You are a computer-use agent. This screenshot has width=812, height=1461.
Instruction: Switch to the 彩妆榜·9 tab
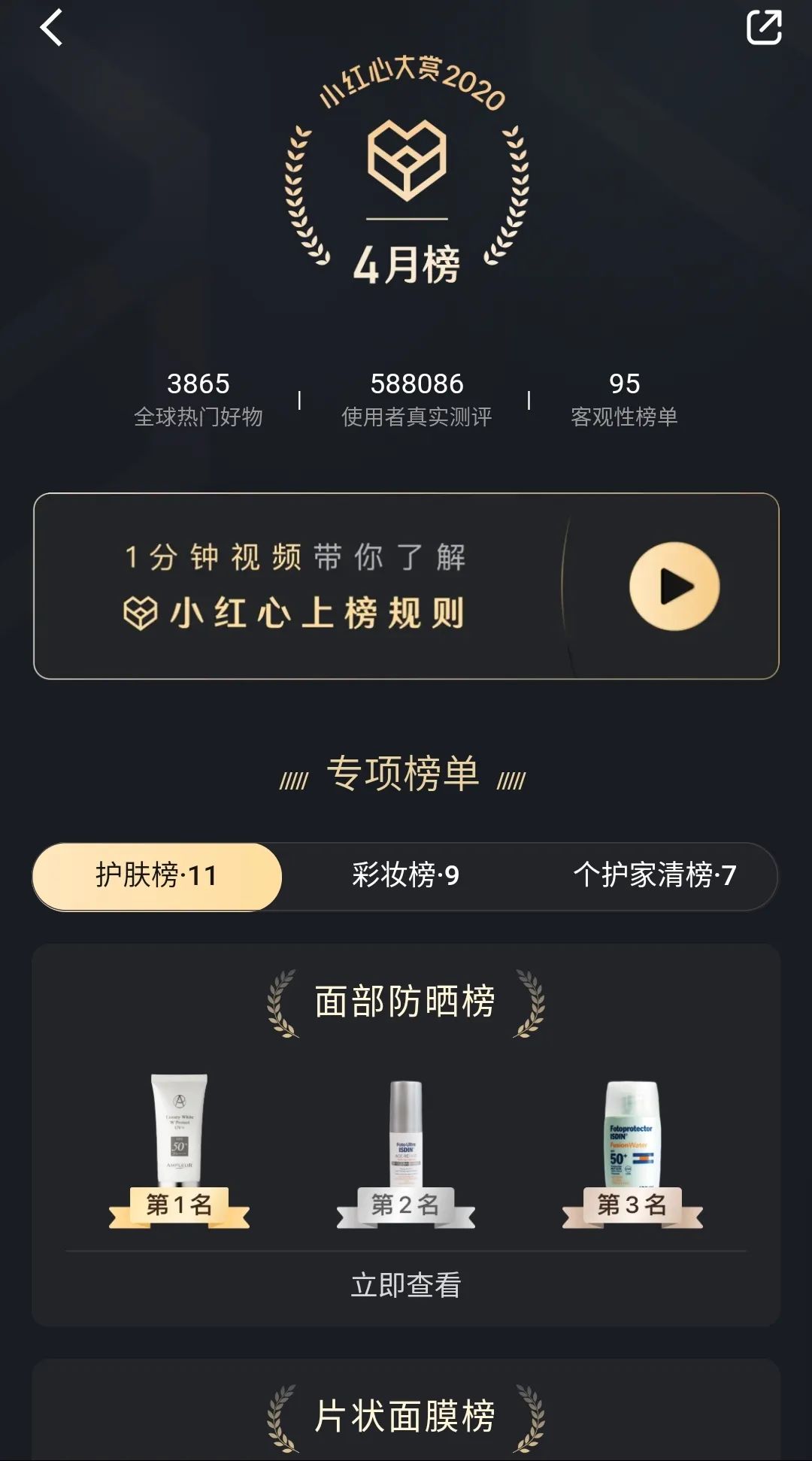(405, 876)
